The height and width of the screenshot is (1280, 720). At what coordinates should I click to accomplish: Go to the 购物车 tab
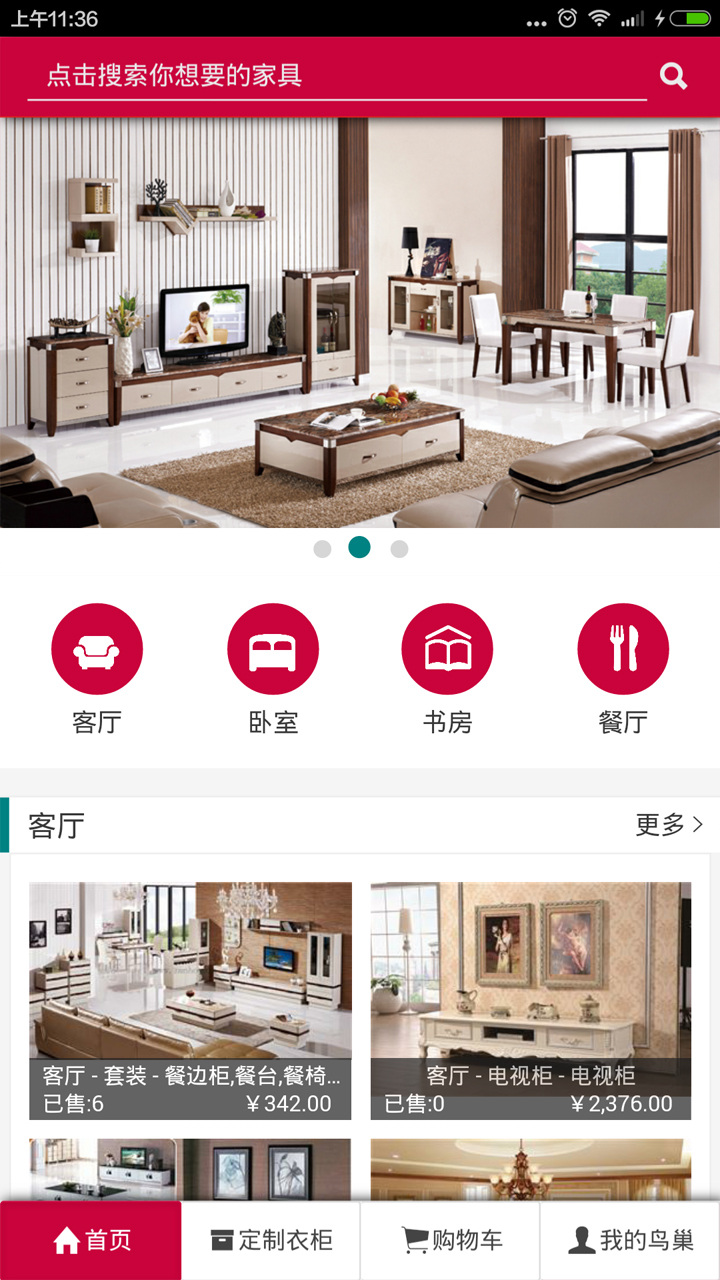tap(451, 1241)
